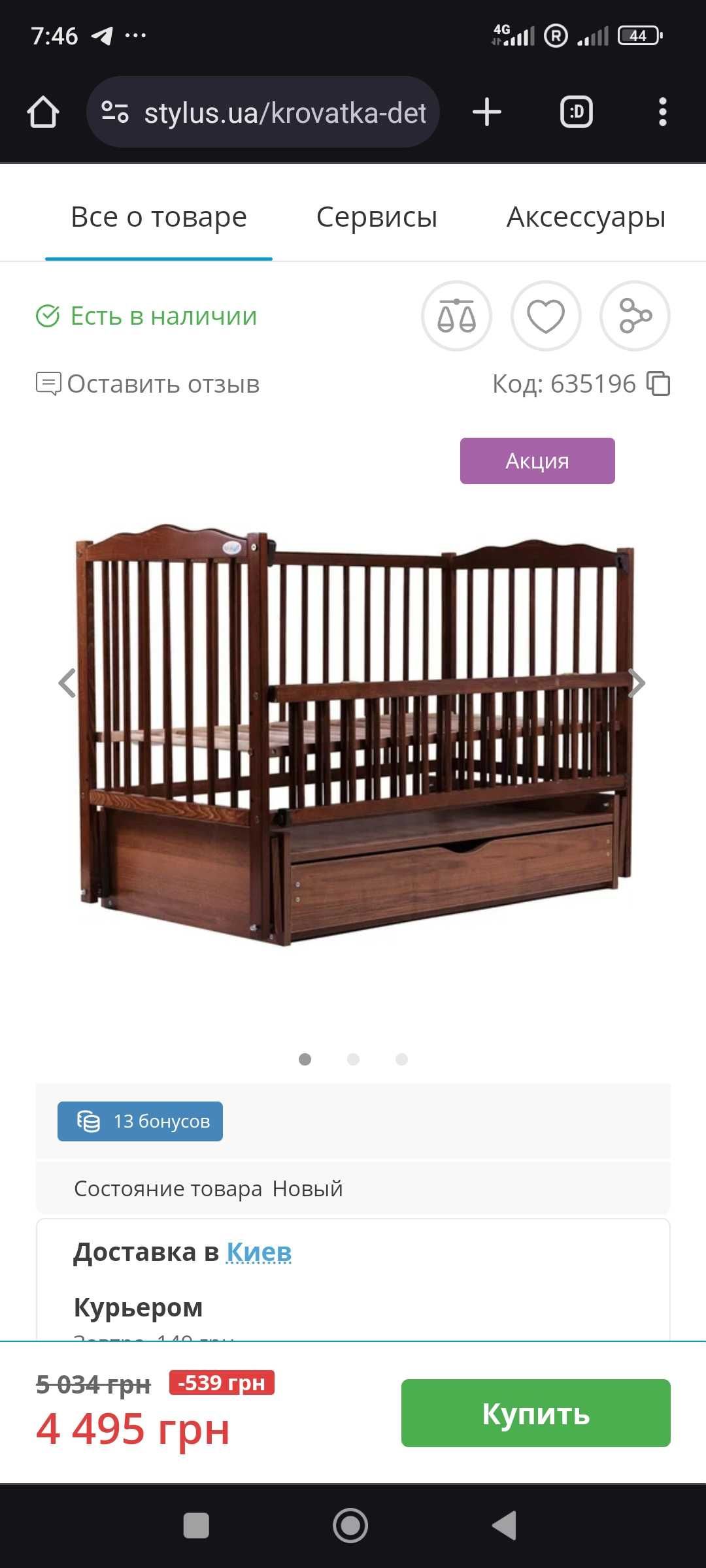
Task: Add the crib to favorites
Action: click(x=546, y=316)
